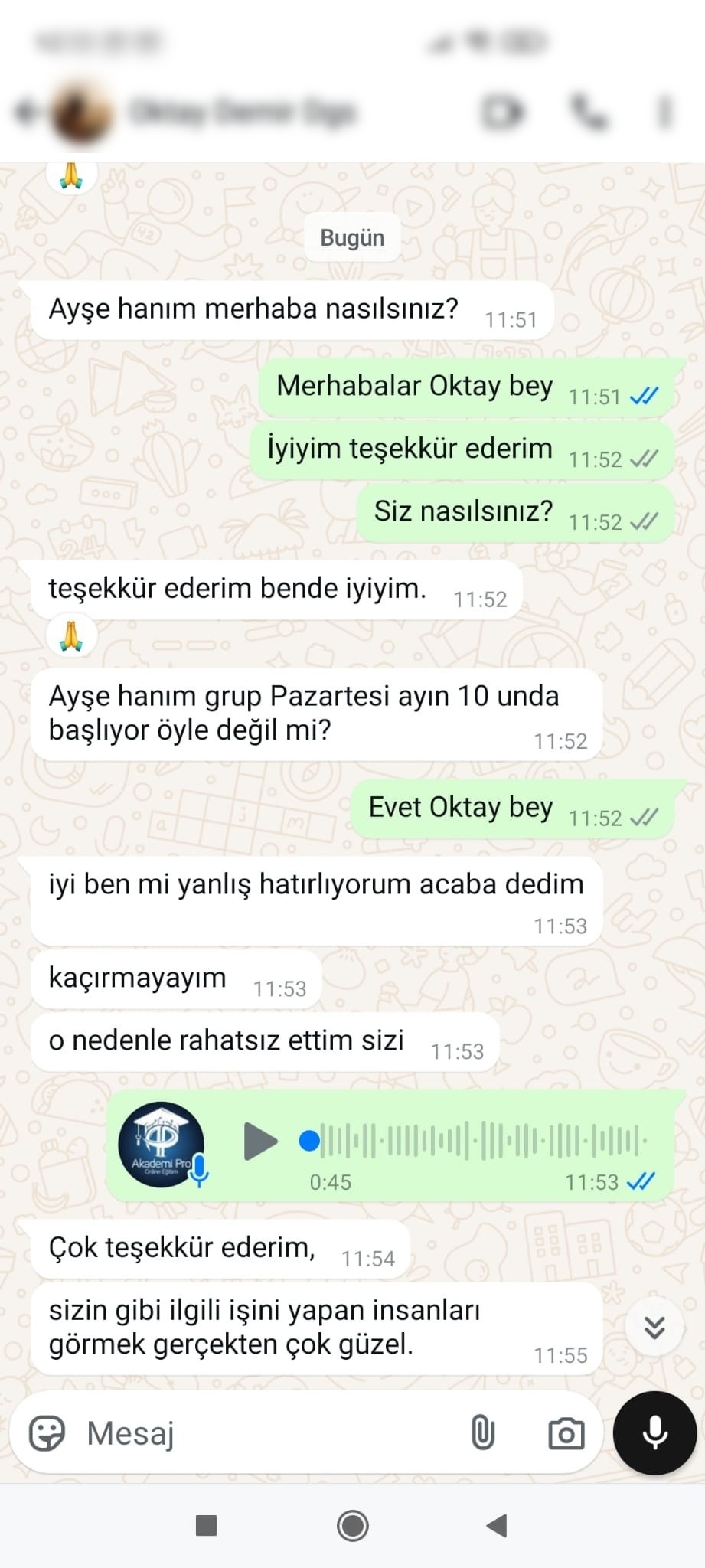
Task: Tap the system home button
Action: [x=353, y=1526]
